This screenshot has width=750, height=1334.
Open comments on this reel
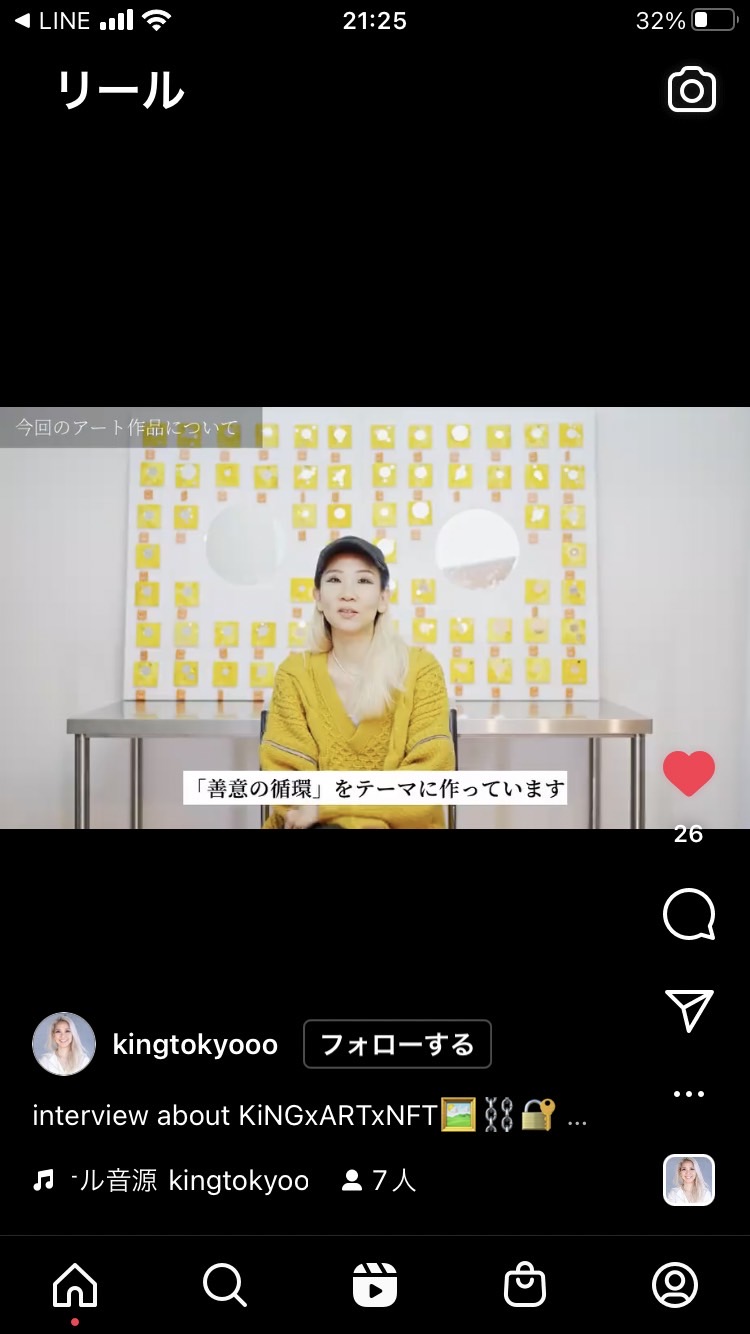[x=689, y=914]
